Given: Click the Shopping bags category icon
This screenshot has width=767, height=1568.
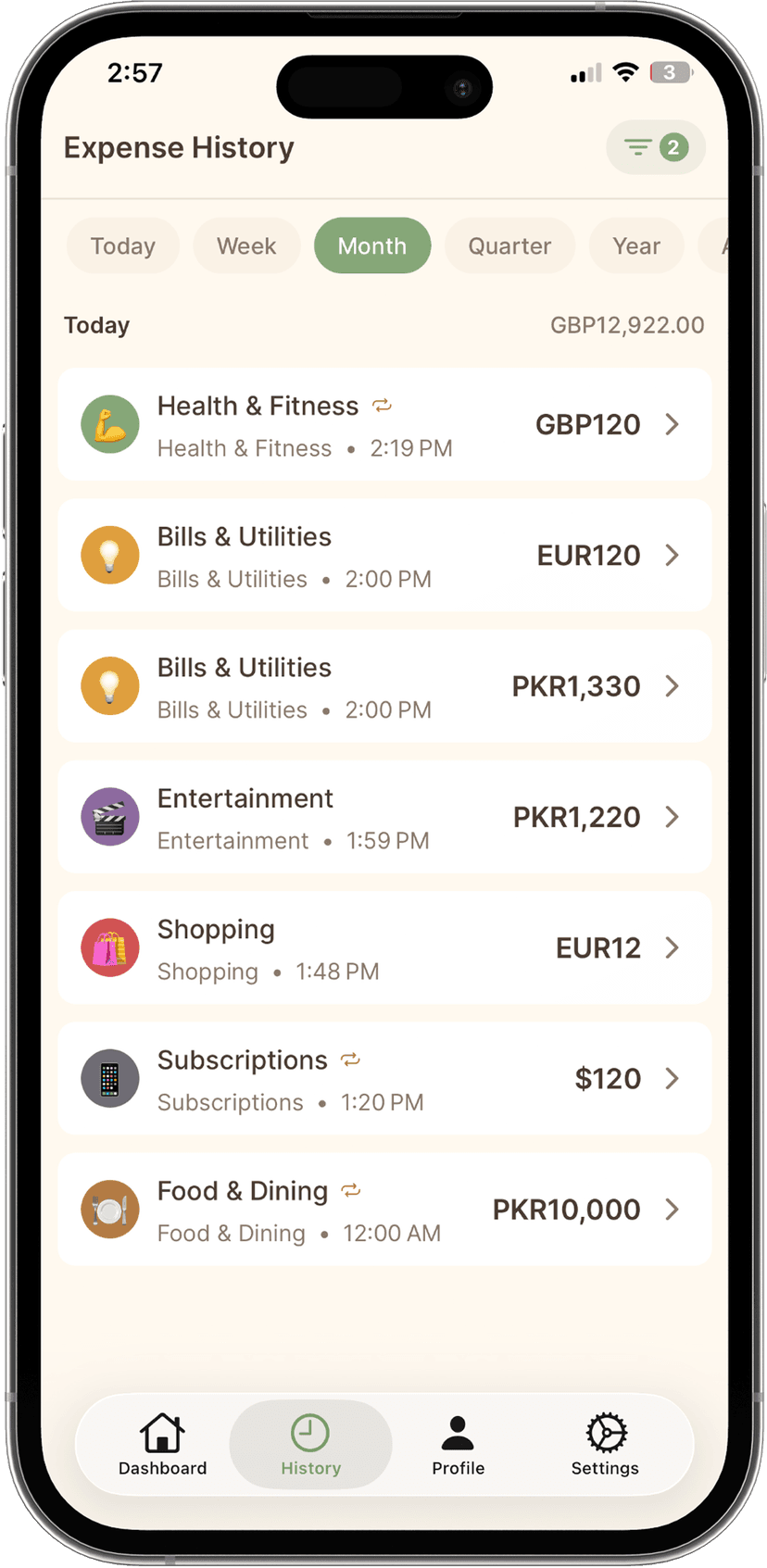Looking at the screenshot, I should pos(109,947).
